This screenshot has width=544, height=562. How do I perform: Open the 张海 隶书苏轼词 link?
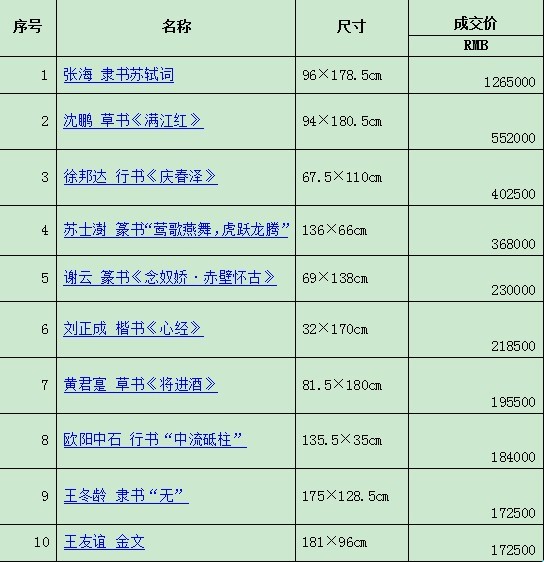click(x=119, y=75)
